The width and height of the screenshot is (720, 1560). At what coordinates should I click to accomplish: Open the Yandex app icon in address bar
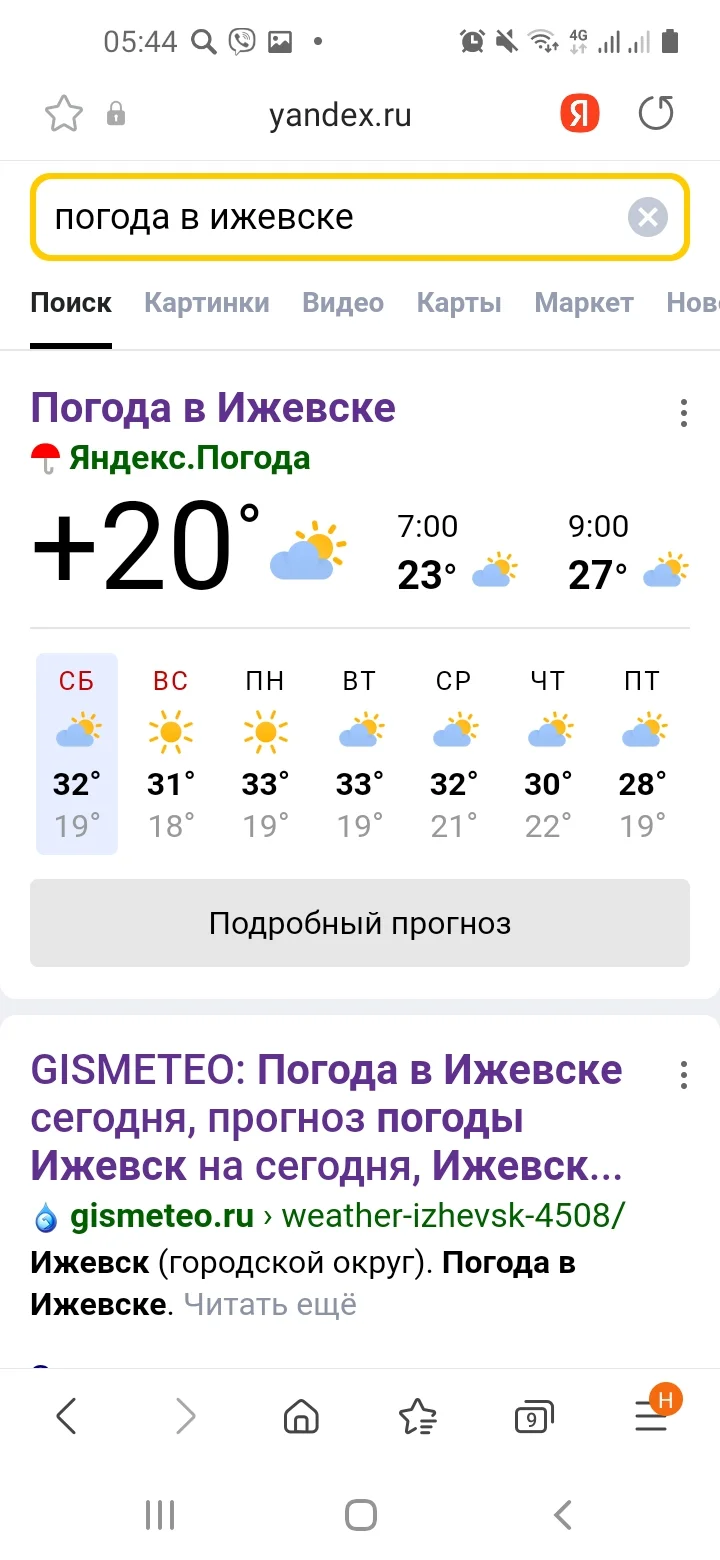point(578,113)
